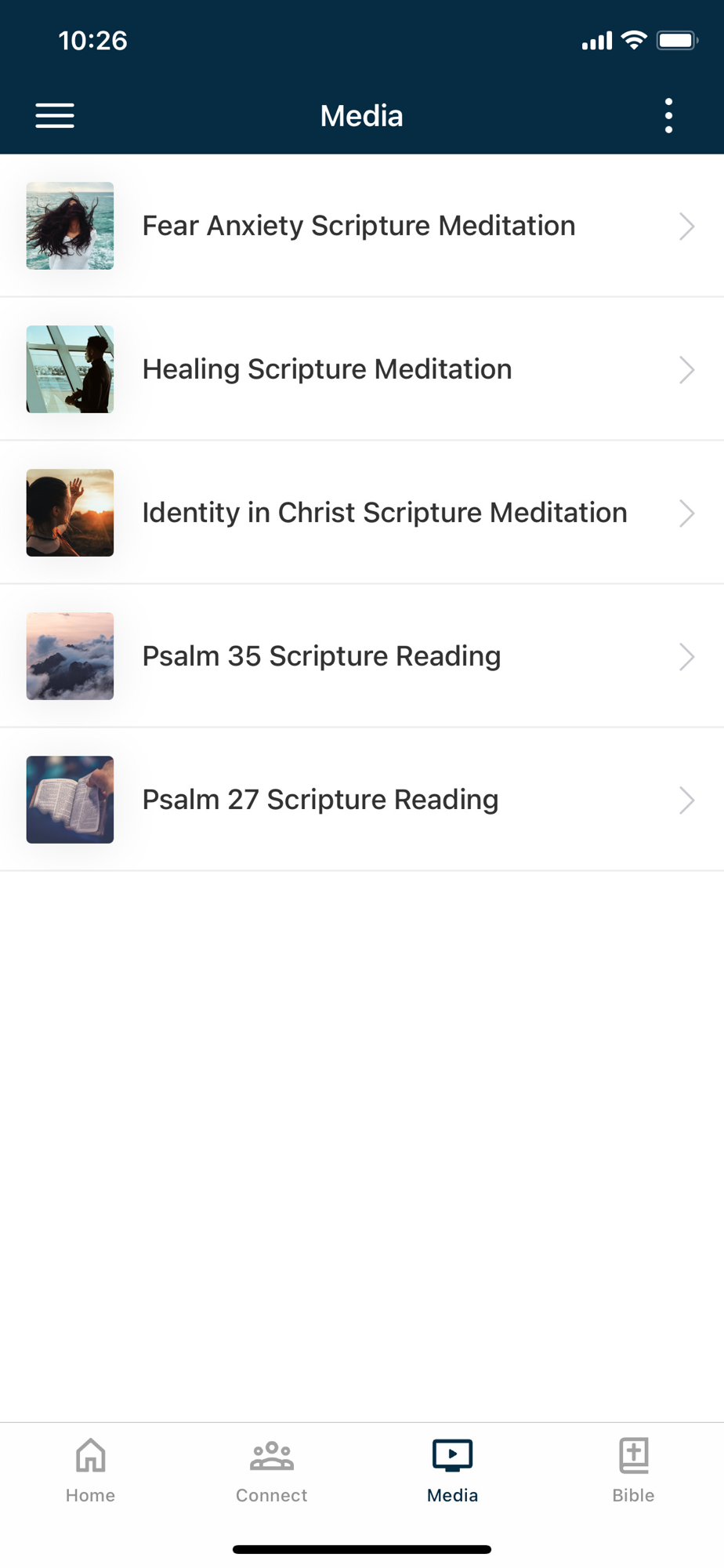Choose Psalm 27 Scripture Reading
Screen dimensions: 724x1568
(320, 800)
